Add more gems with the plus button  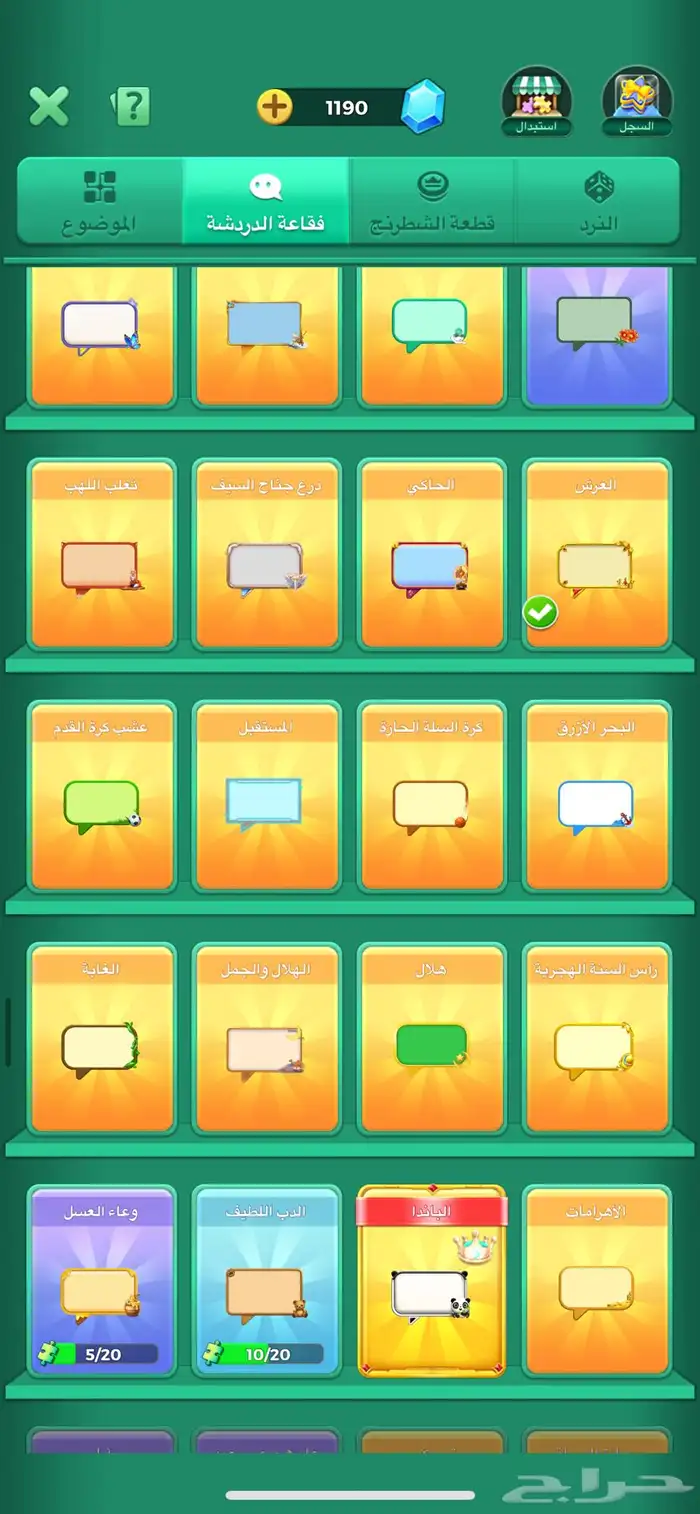pyautogui.click(x=274, y=106)
